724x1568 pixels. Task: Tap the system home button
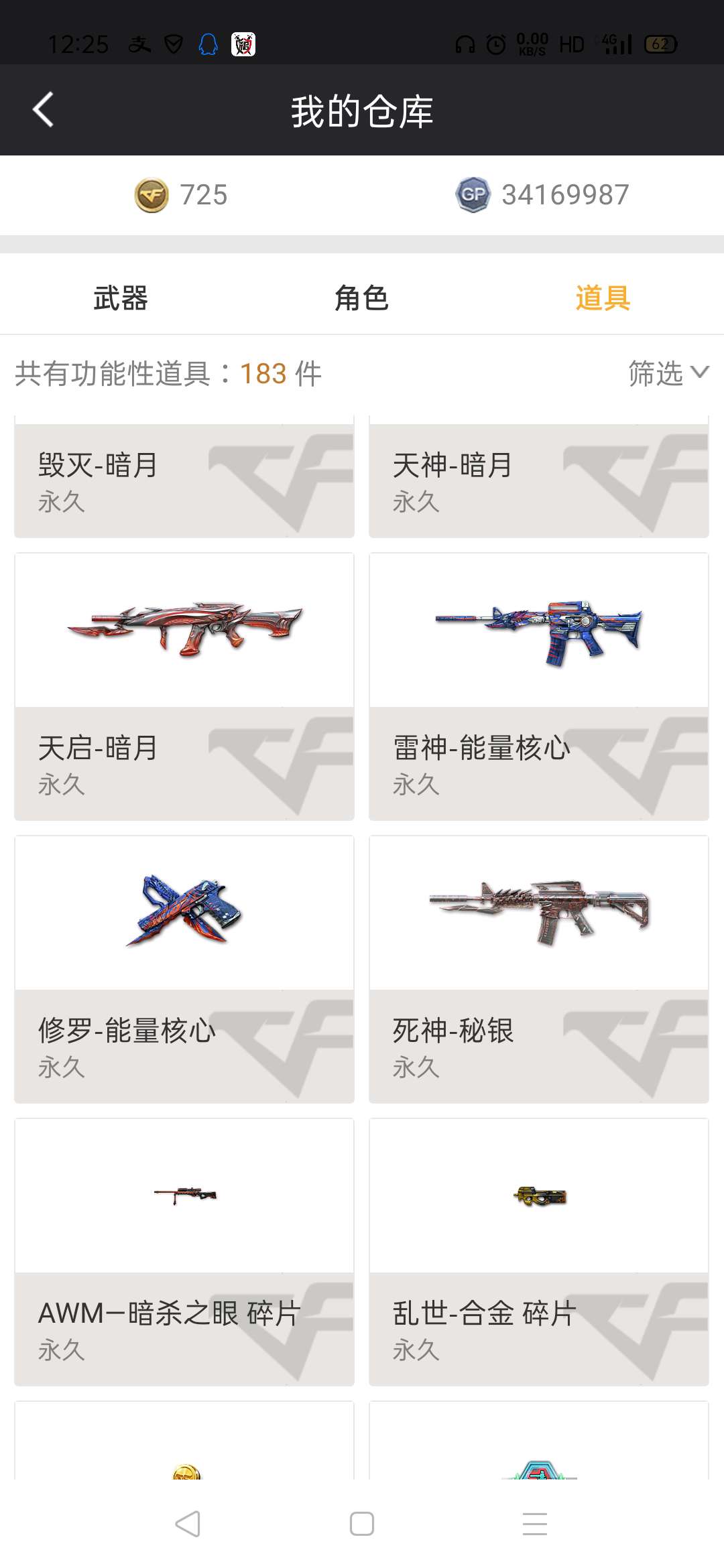(x=362, y=1524)
